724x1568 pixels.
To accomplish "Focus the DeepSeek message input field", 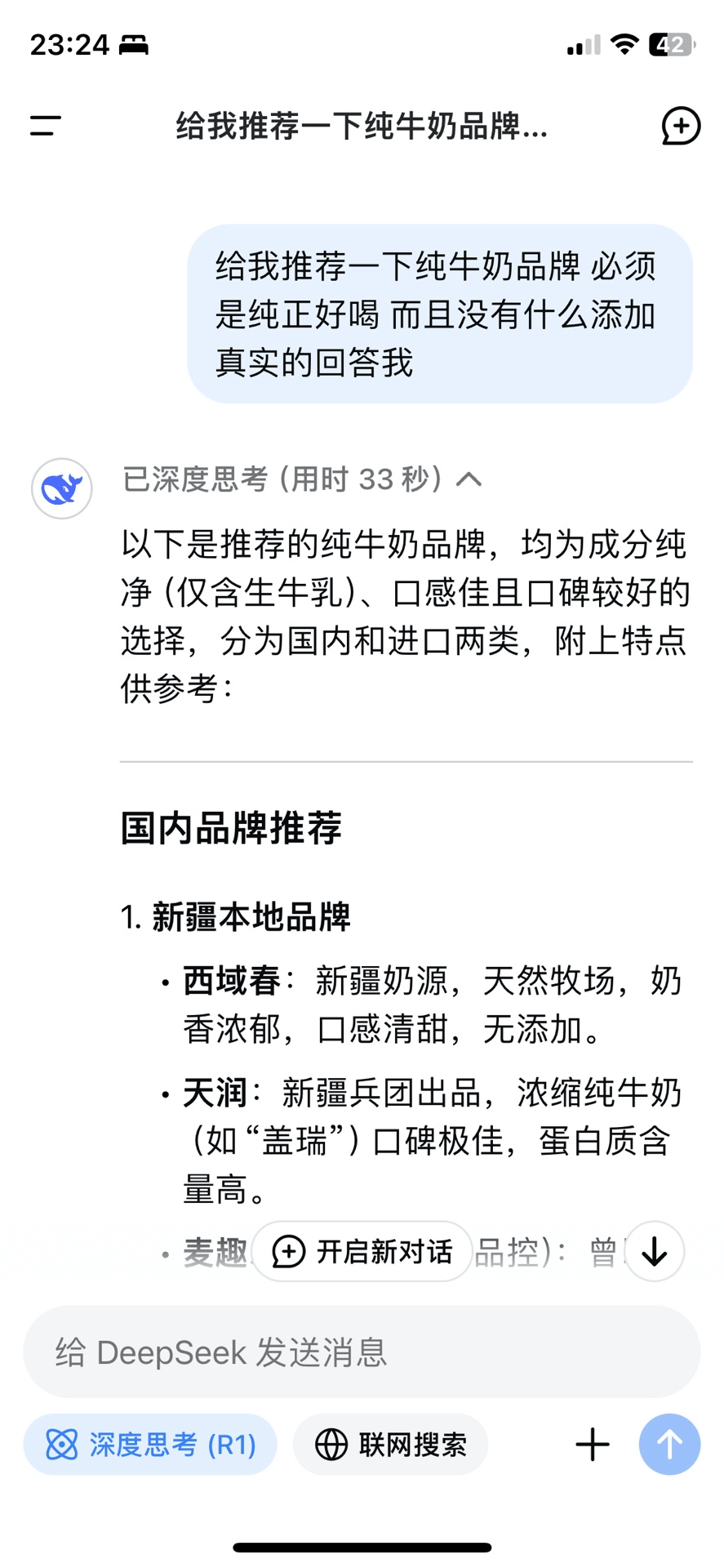I will (362, 1352).
